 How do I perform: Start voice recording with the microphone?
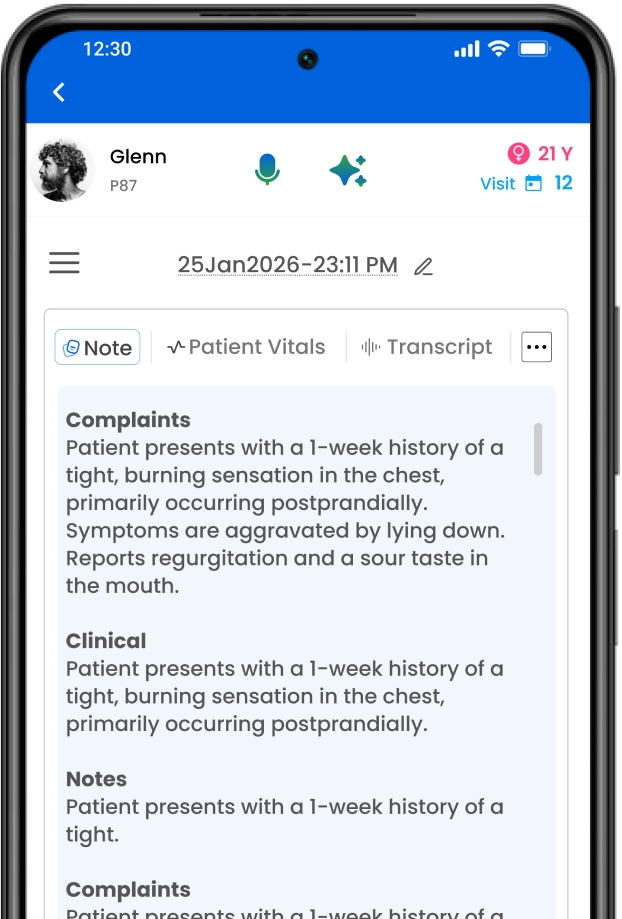[267, 170]
